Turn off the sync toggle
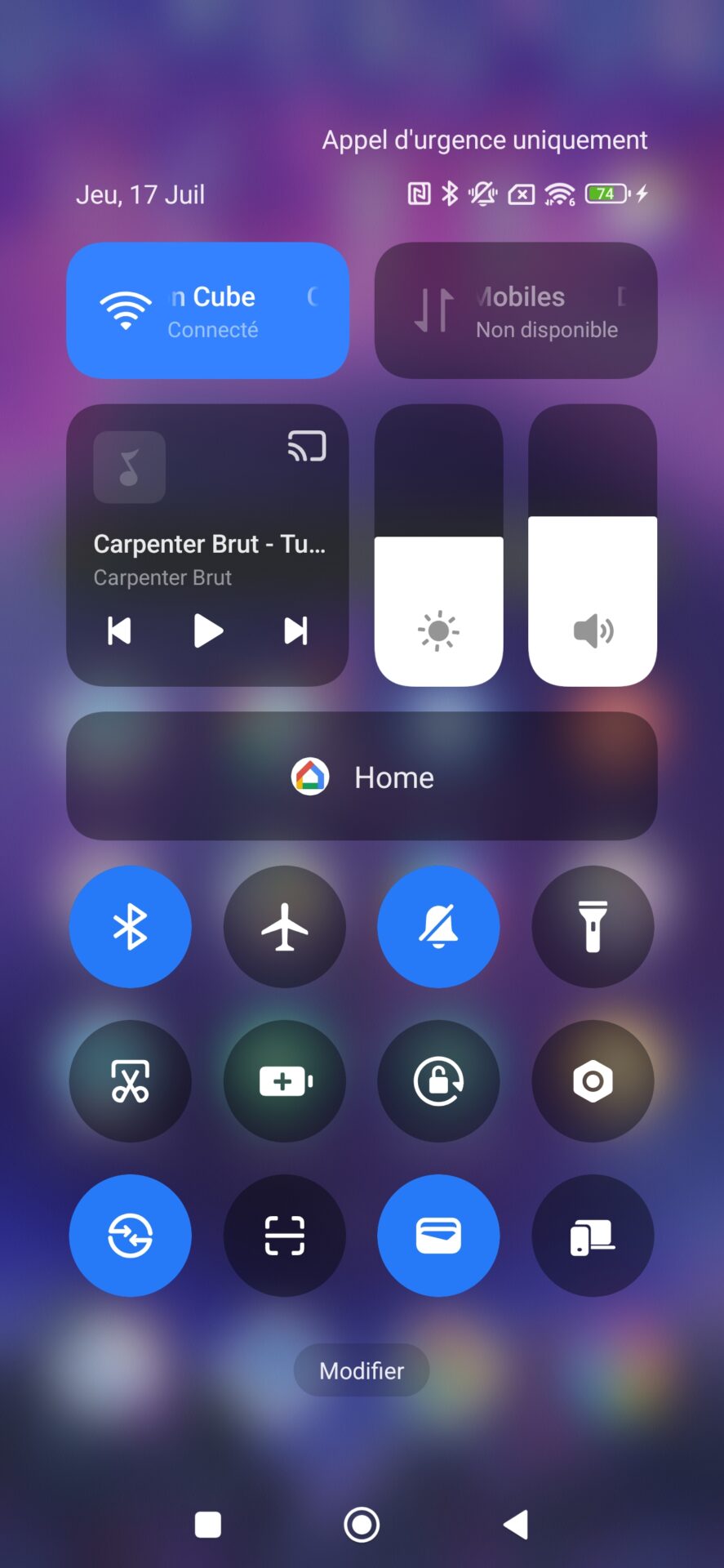 131,1236
